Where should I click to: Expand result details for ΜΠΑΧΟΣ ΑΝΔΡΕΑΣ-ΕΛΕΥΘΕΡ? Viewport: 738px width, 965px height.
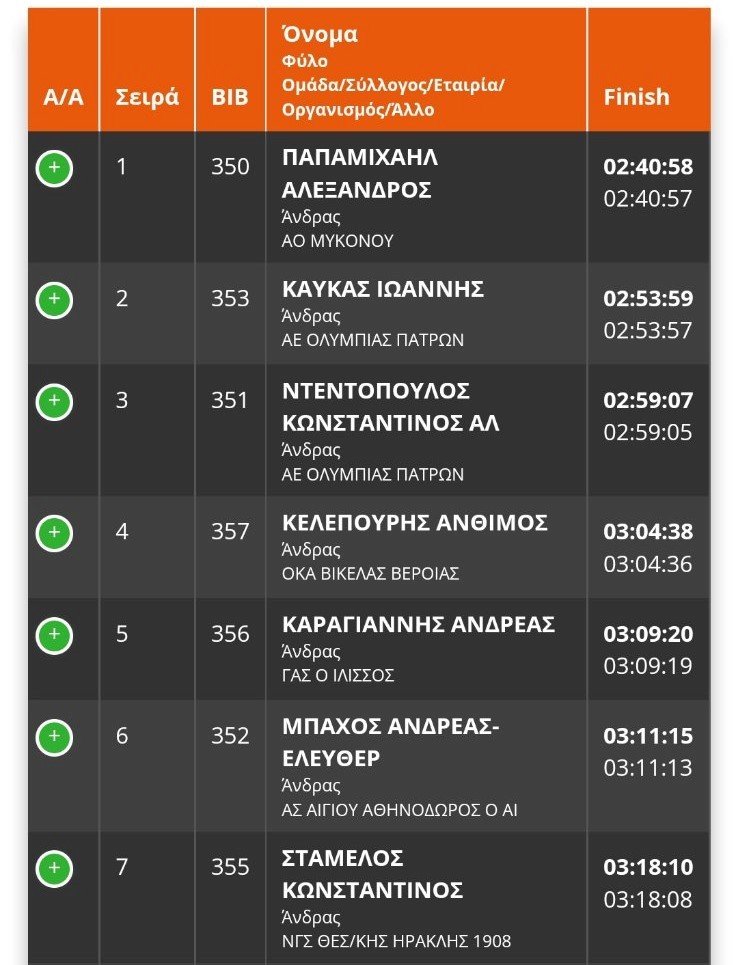54,737
